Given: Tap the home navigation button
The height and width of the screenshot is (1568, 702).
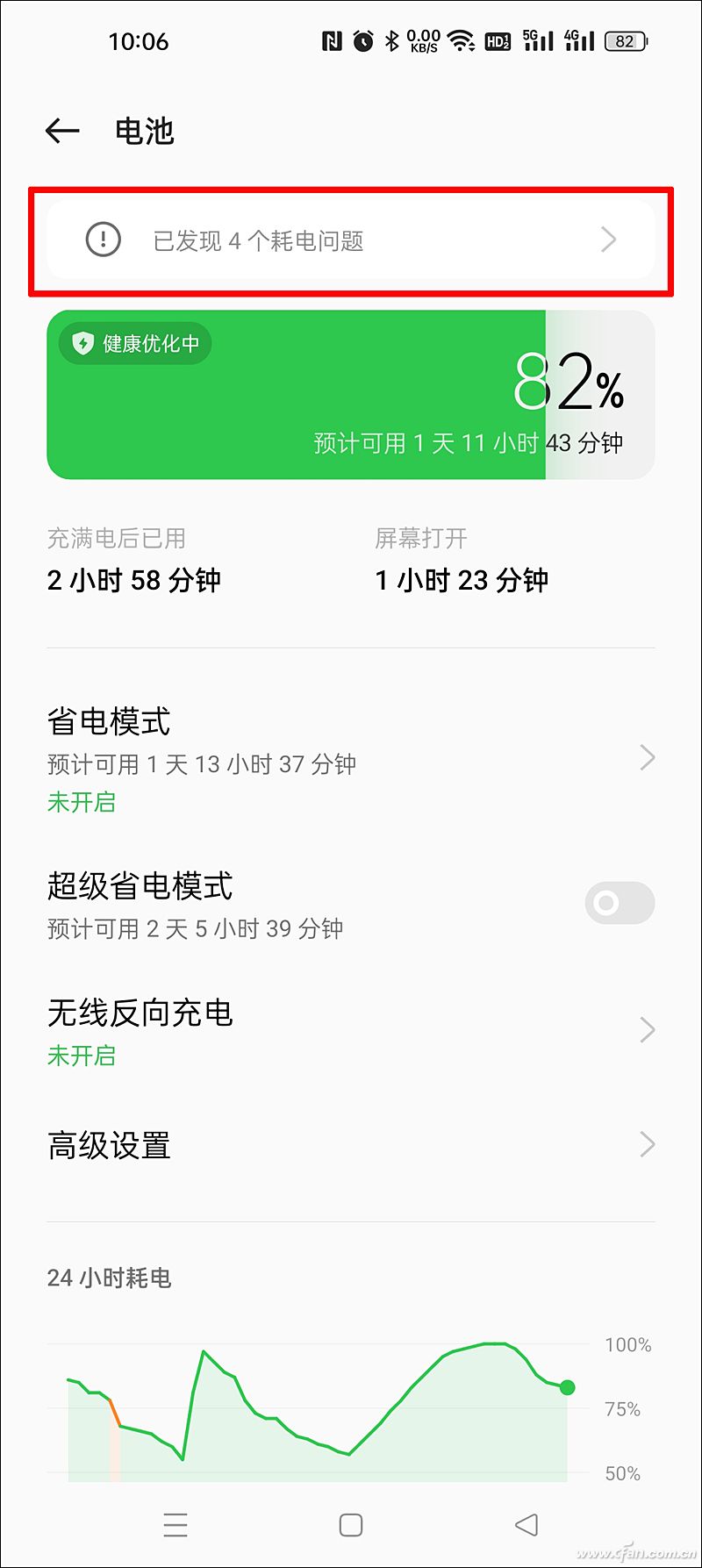Looking at the screenshot, I should pos(350,1525).
